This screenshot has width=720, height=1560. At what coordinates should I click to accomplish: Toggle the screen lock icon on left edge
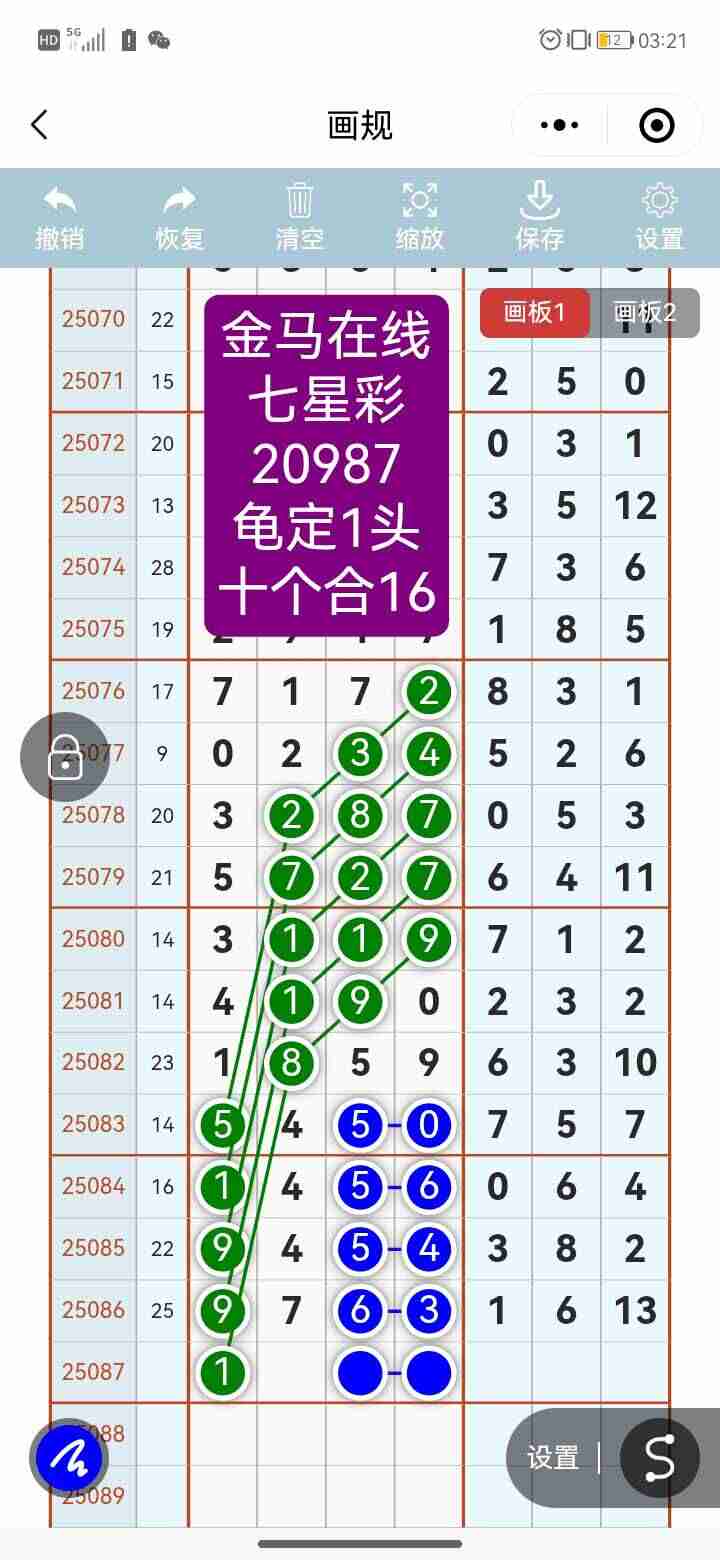[x=65, y=756]
